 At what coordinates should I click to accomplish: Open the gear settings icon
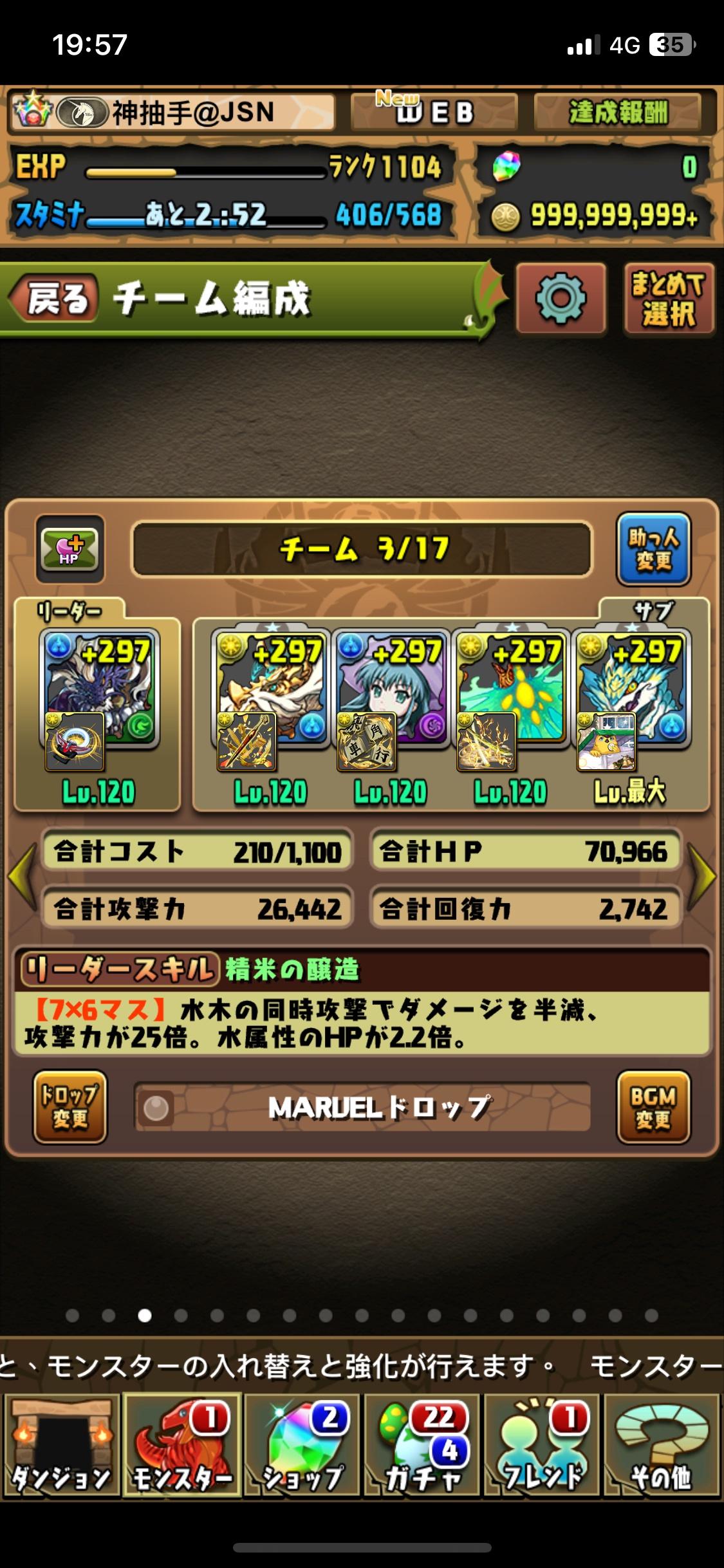pos(561,298)
